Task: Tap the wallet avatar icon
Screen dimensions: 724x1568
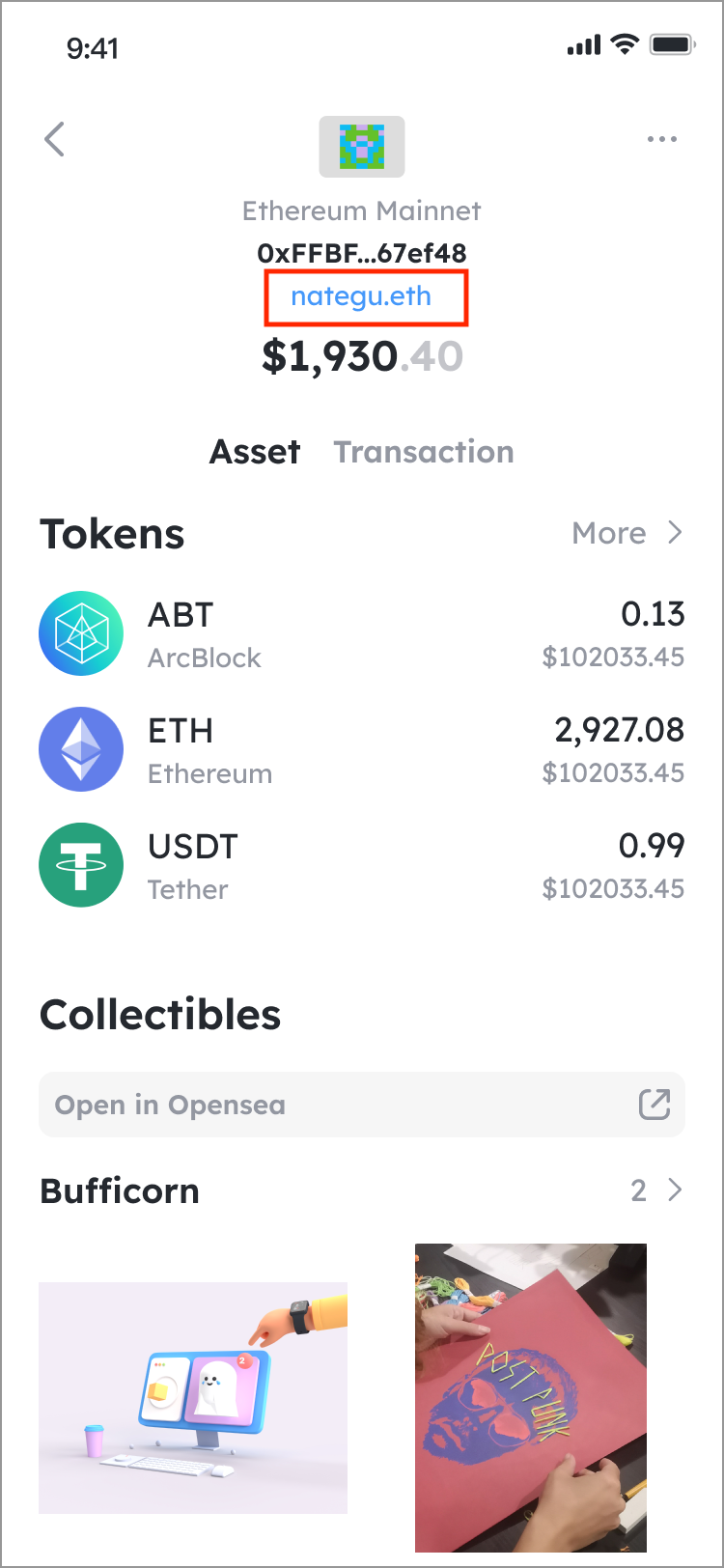Action: tap(362, 147)
